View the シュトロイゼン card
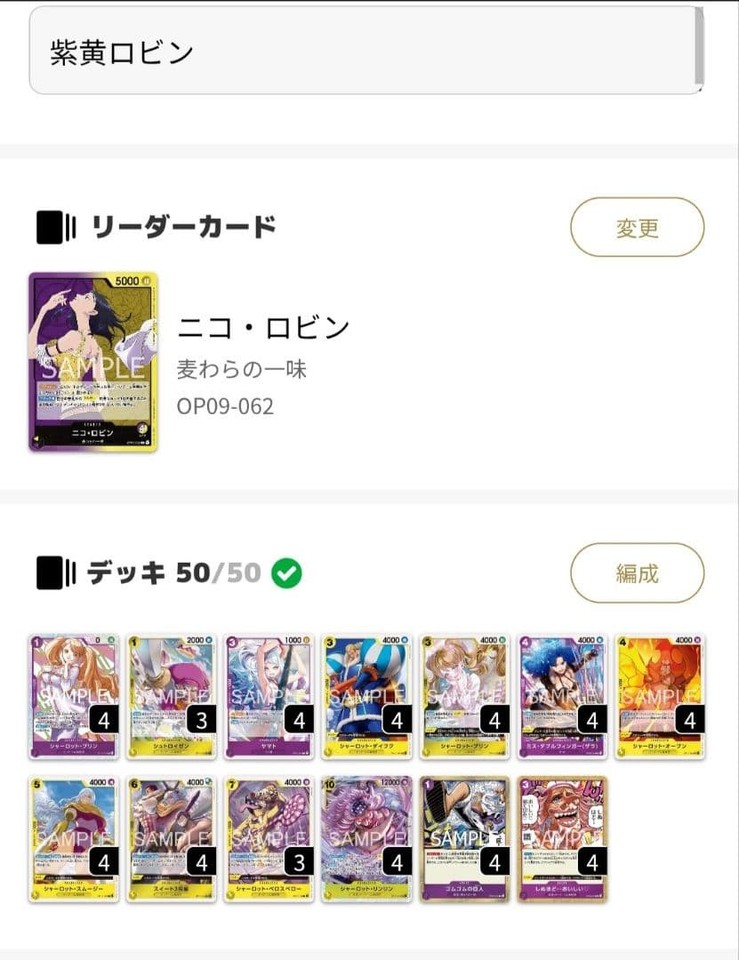This screenshot has width=739, height=960. tap(171, 697)
